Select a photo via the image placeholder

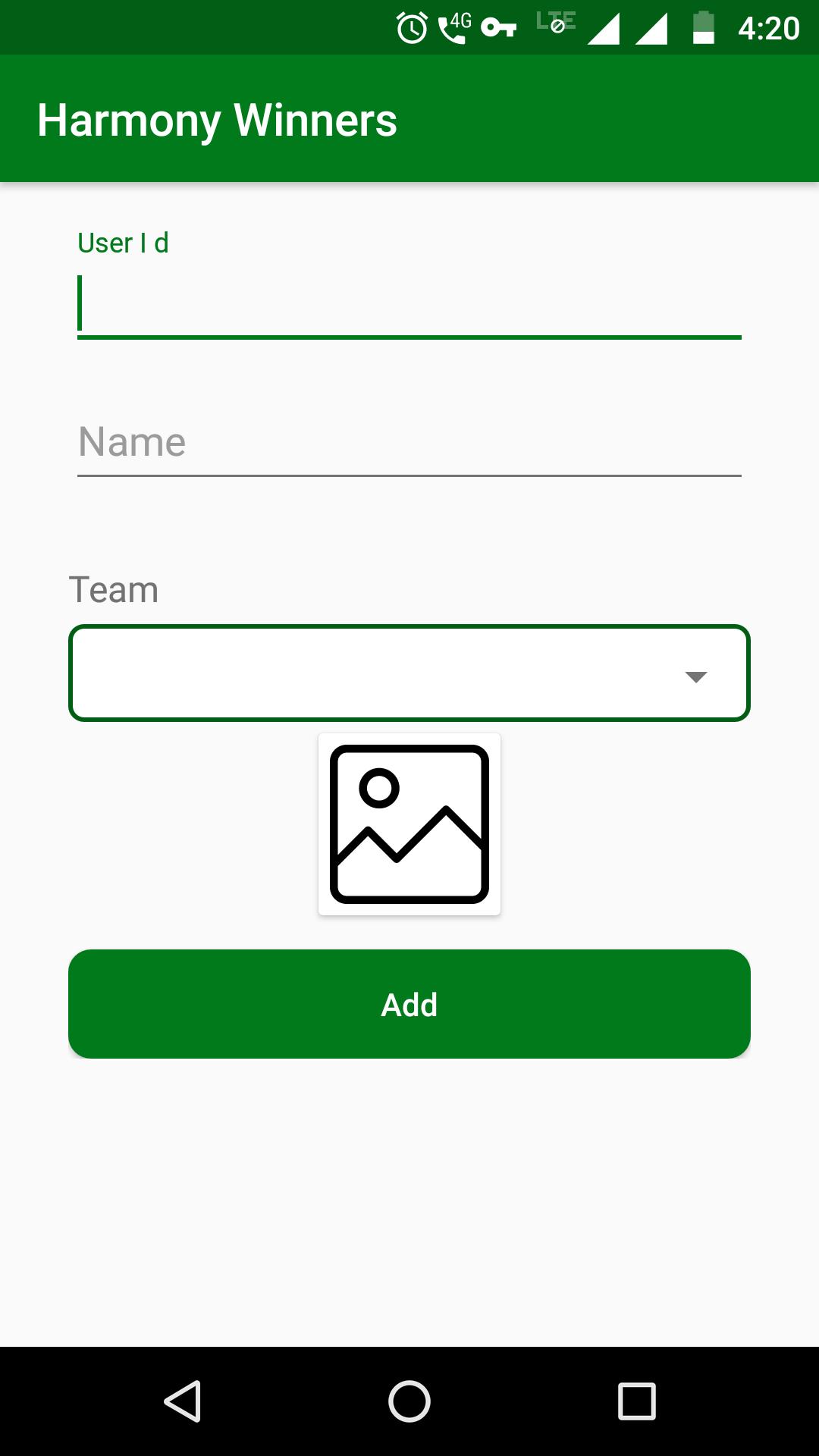click(409, 824)
